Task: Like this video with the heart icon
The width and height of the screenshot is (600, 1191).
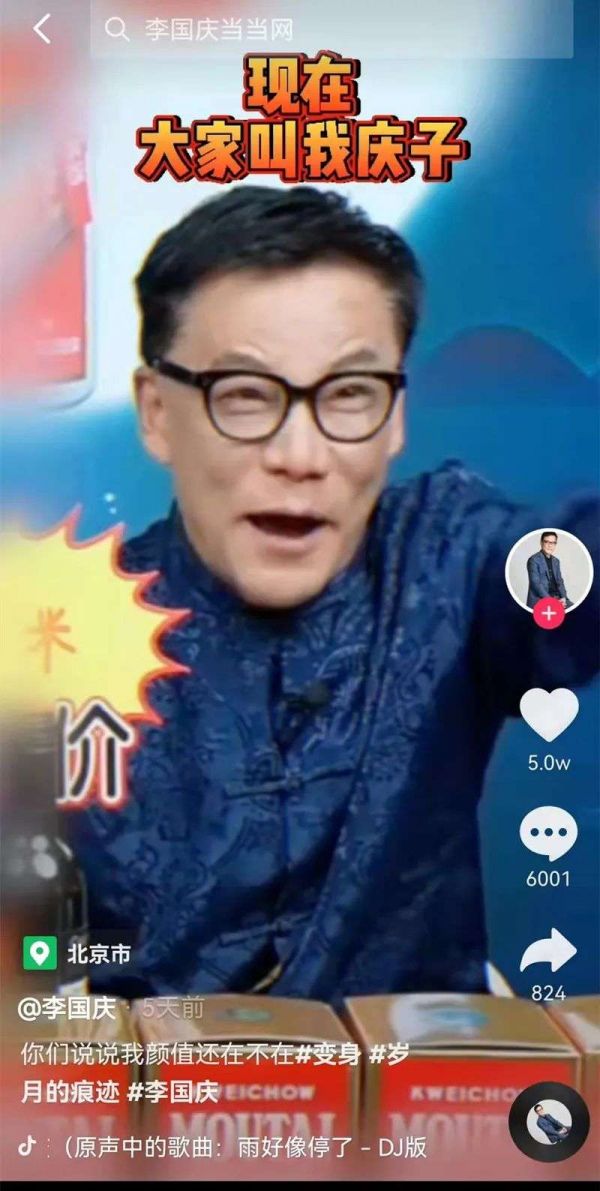Action: pyautogui.click(x=549, y=716)
